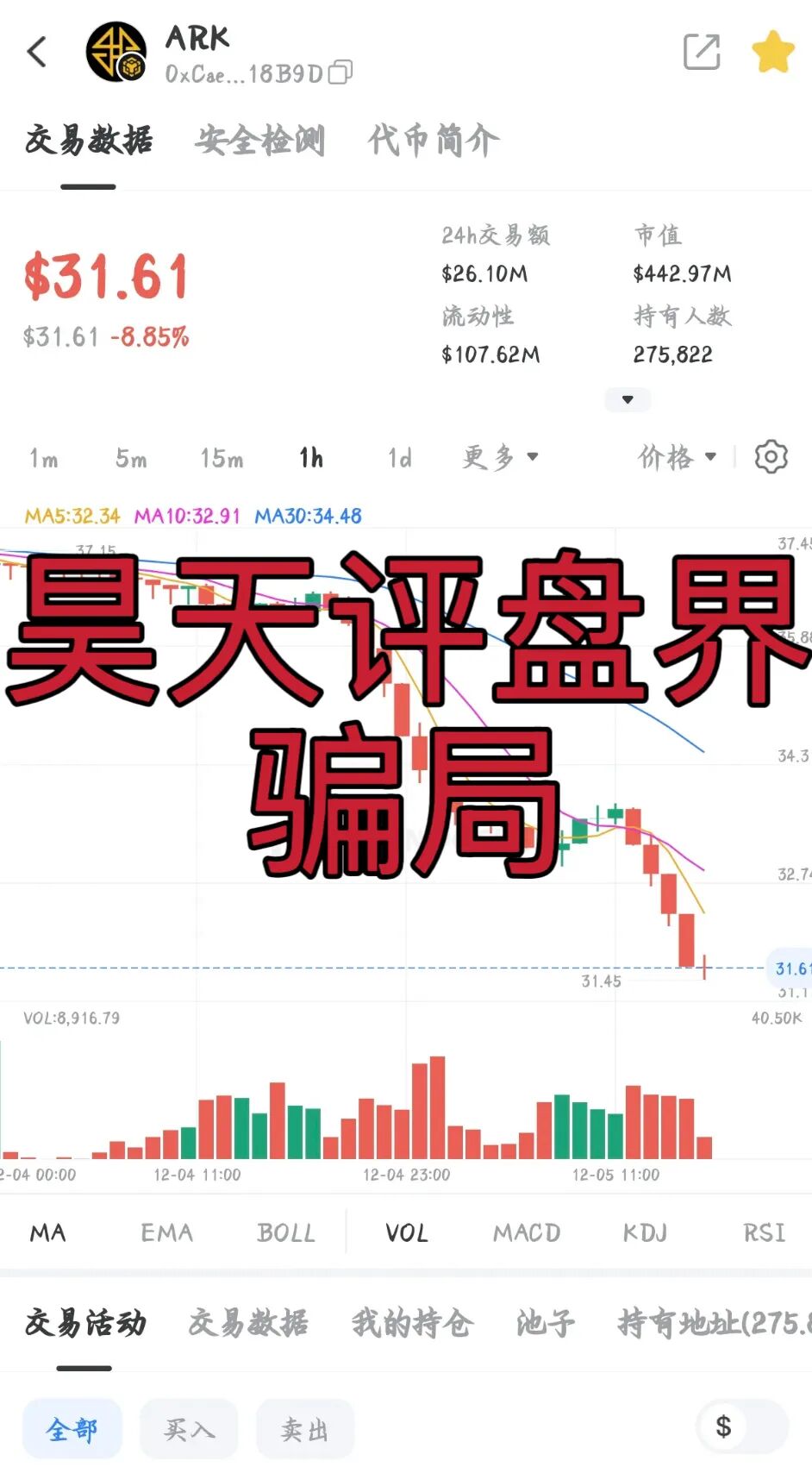Tap the ARK token logo
The height and width of the screenshot is (1467, 812).
point(115,52)
